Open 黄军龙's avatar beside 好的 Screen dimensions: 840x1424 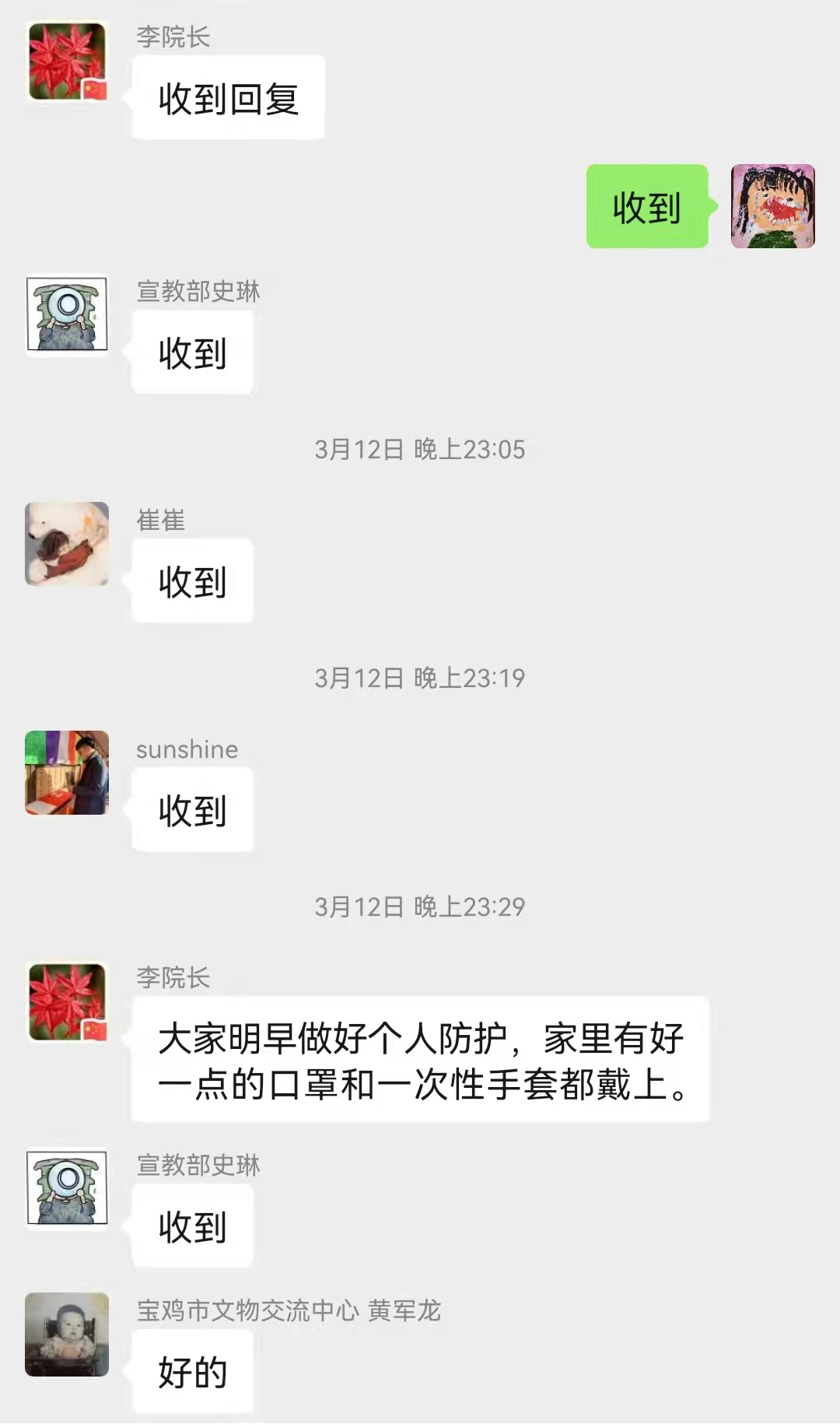pos(67,1335)
